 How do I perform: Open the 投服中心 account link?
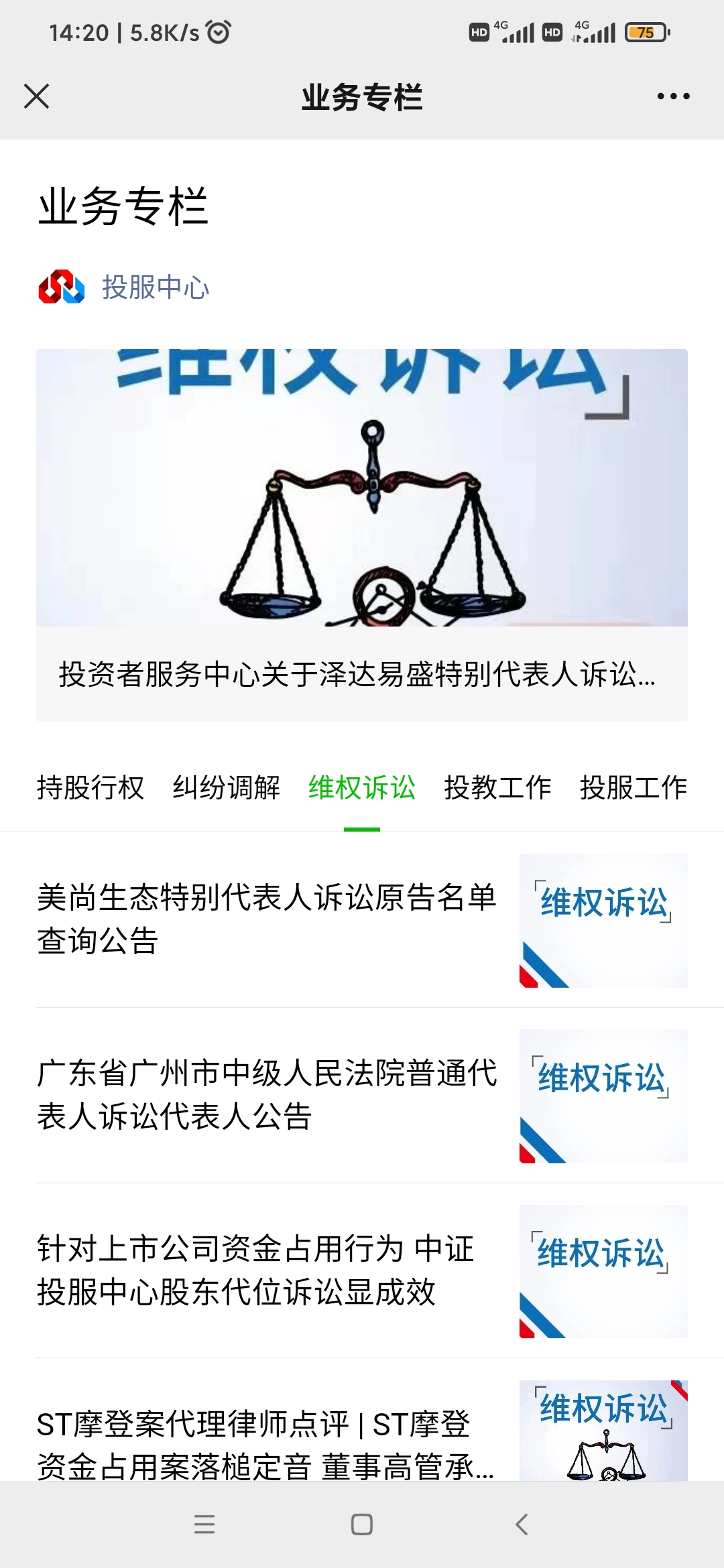coord(155,287)
